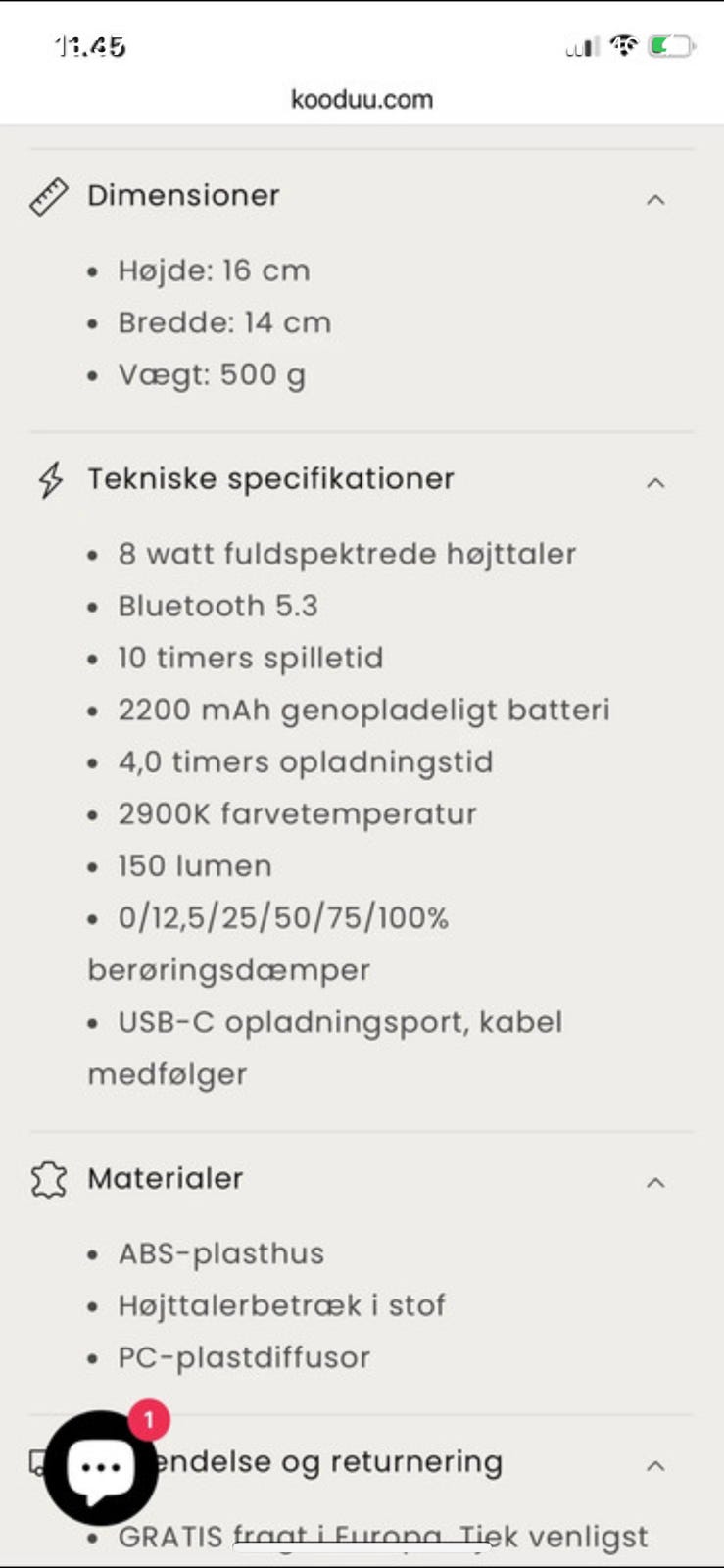Select the ruler icon beside Dimensioner
The width and height of the screenshot is (724, 1568).
(48, 195)
